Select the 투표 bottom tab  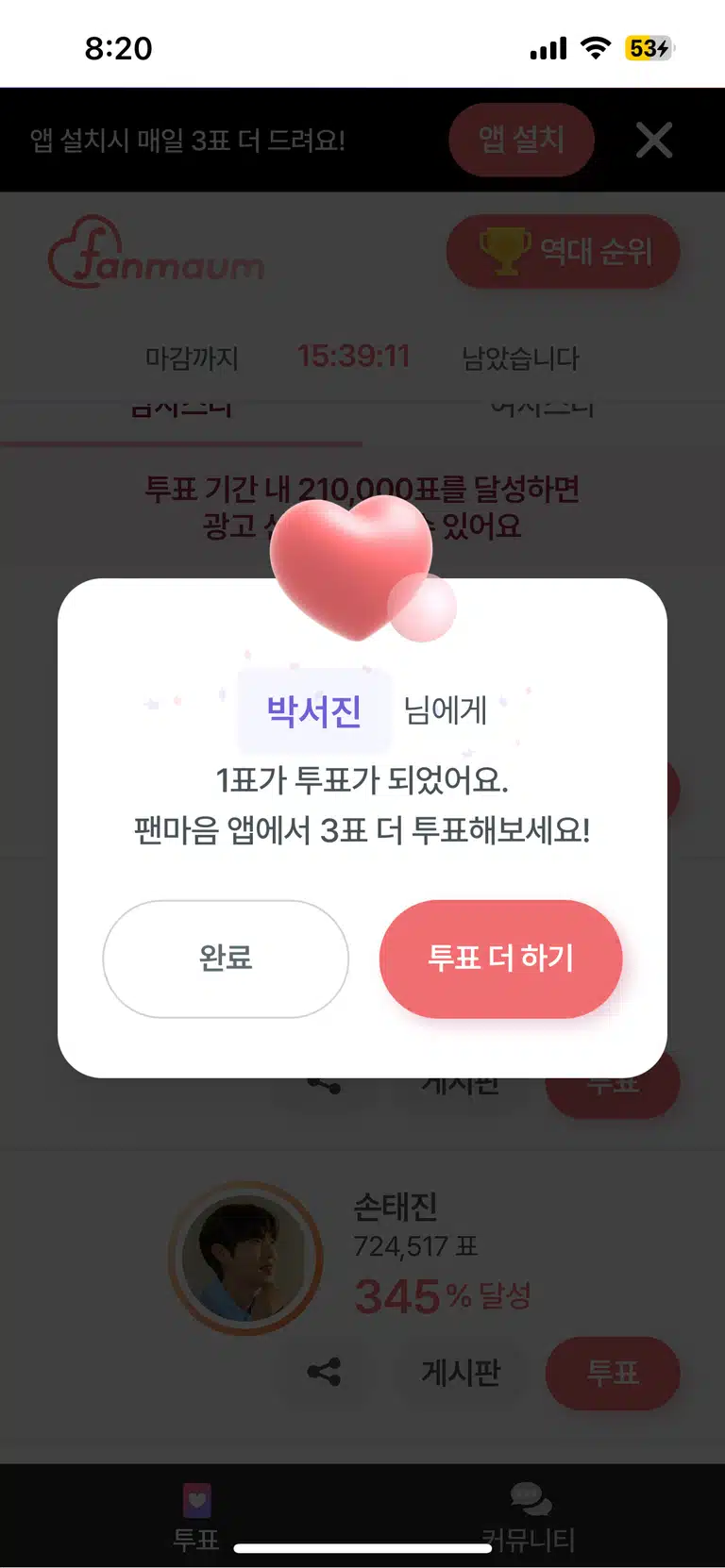pyautogui.click(x=196, y=1516)
